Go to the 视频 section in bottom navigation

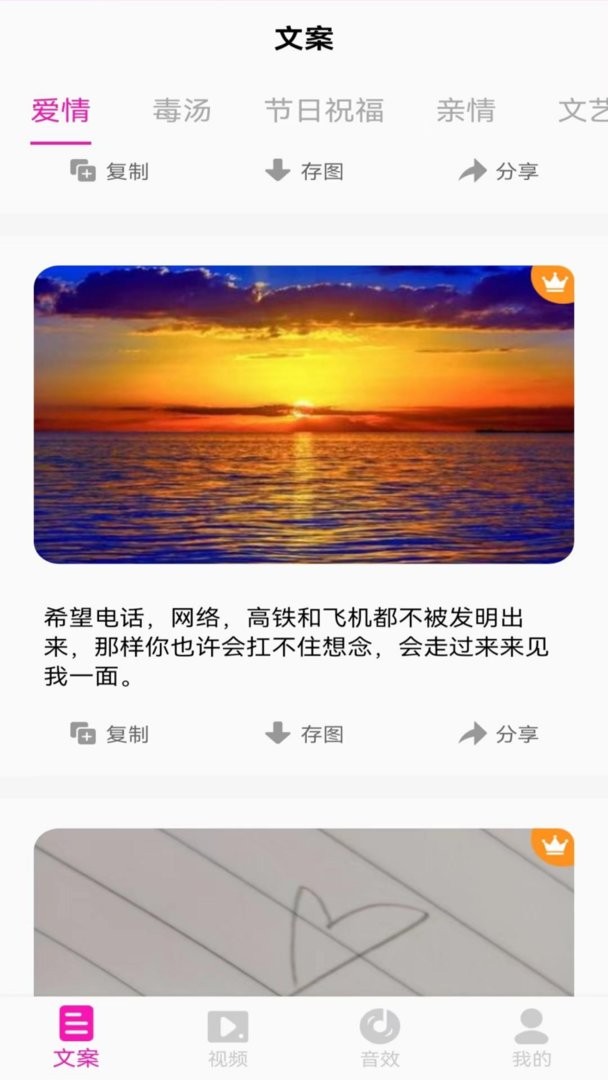tap(228, 1037)
